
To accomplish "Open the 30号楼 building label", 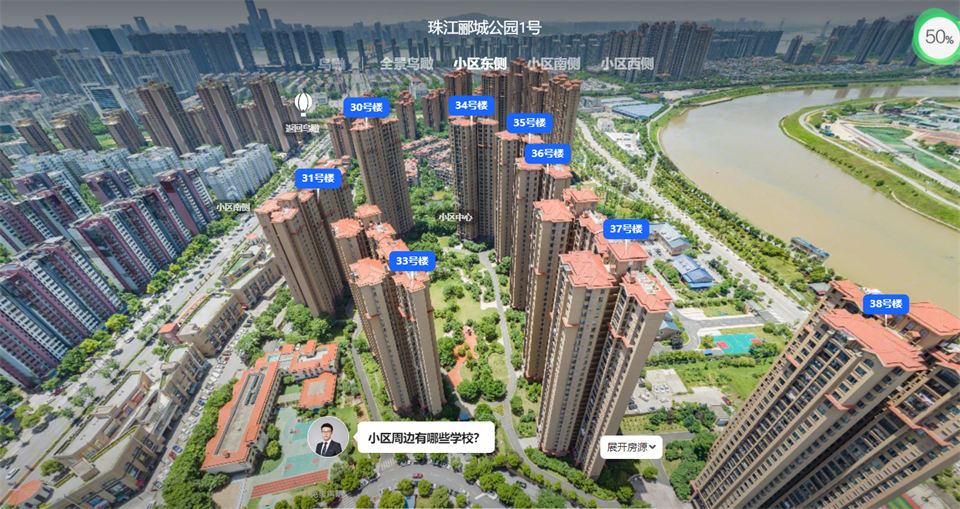I will click(x=365, y=107).
